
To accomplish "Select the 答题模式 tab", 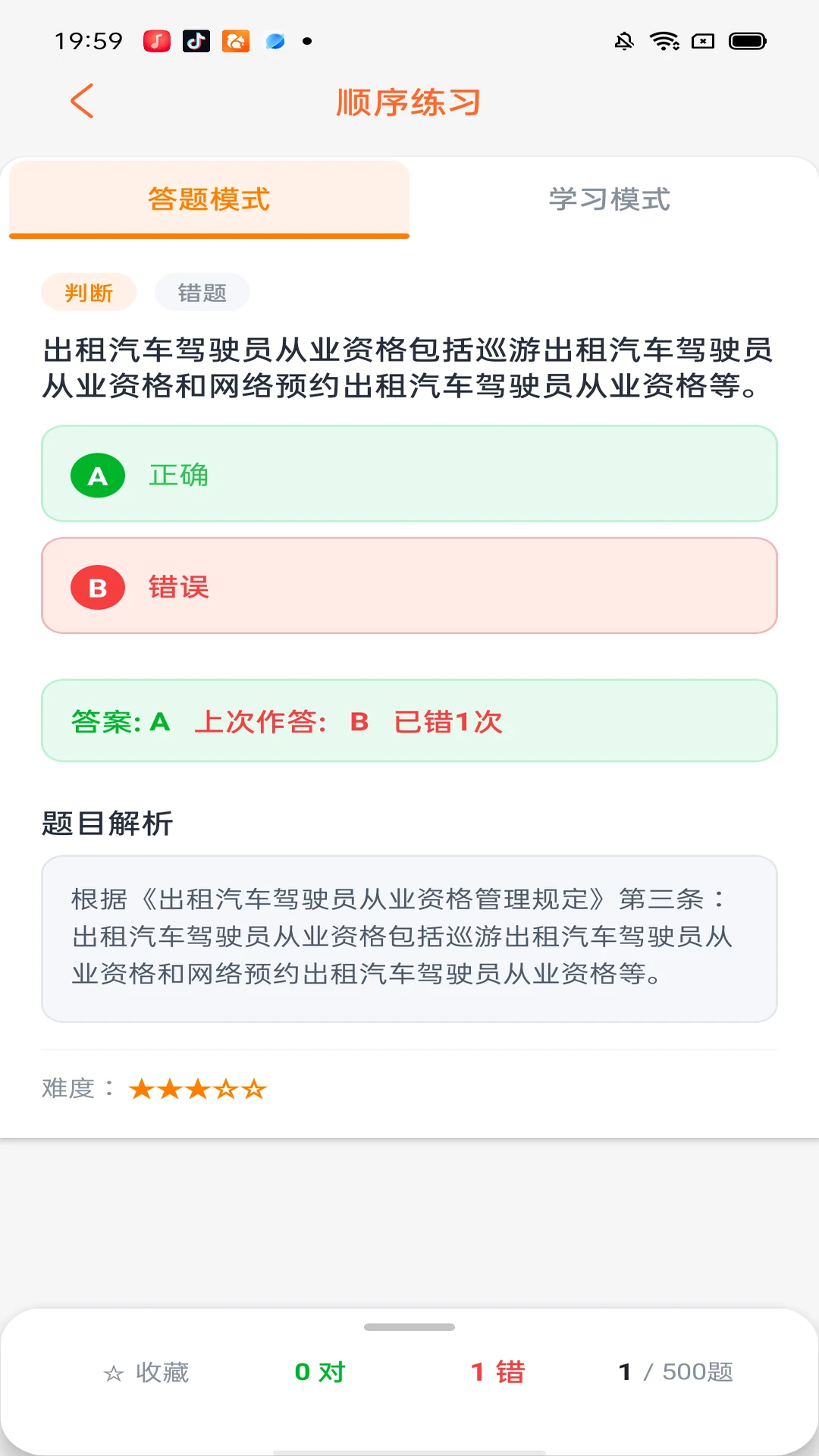I will 209,199.
